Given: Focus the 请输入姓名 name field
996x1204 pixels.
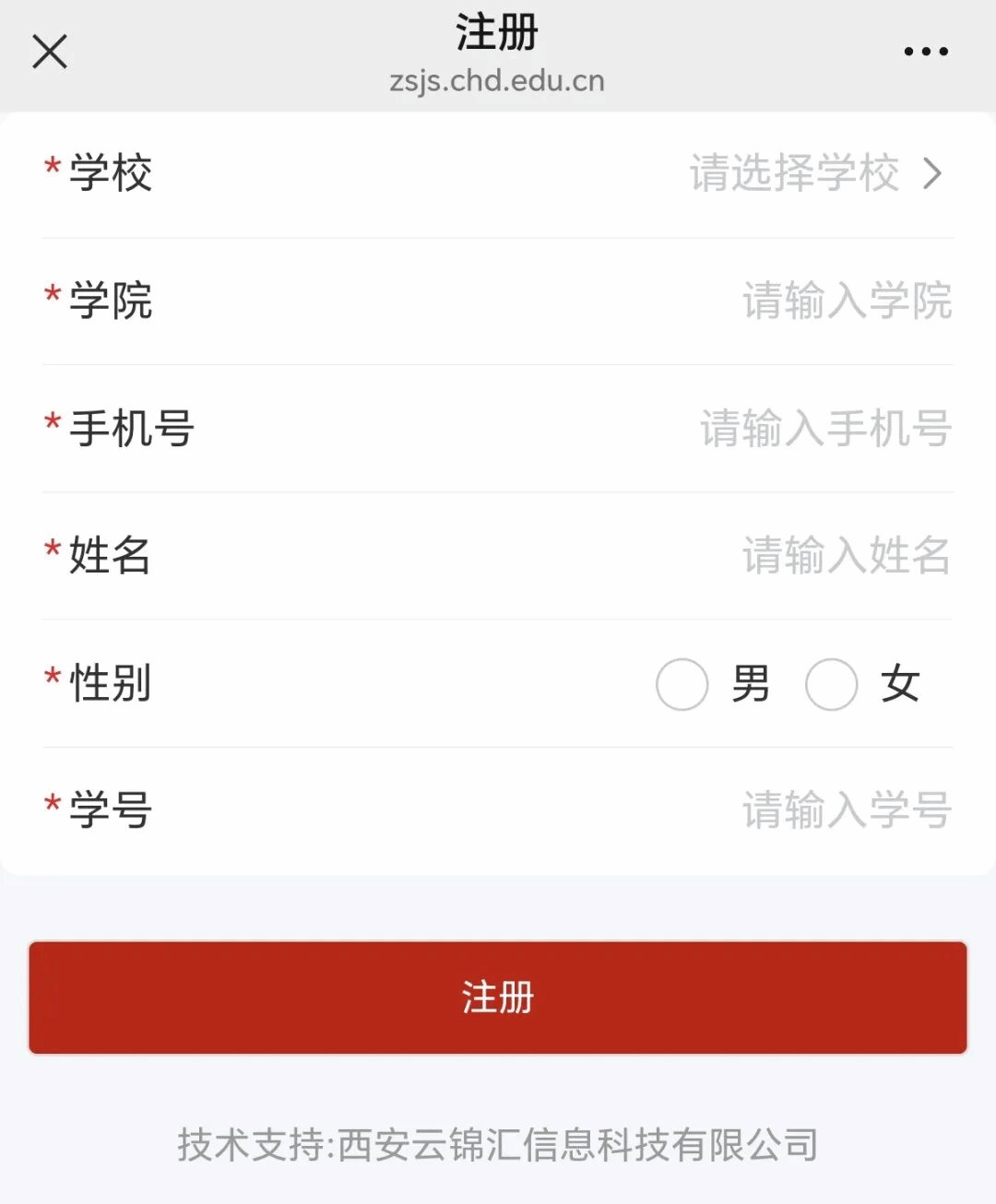Looking at the screenshot, I should (x=846, y=556).
